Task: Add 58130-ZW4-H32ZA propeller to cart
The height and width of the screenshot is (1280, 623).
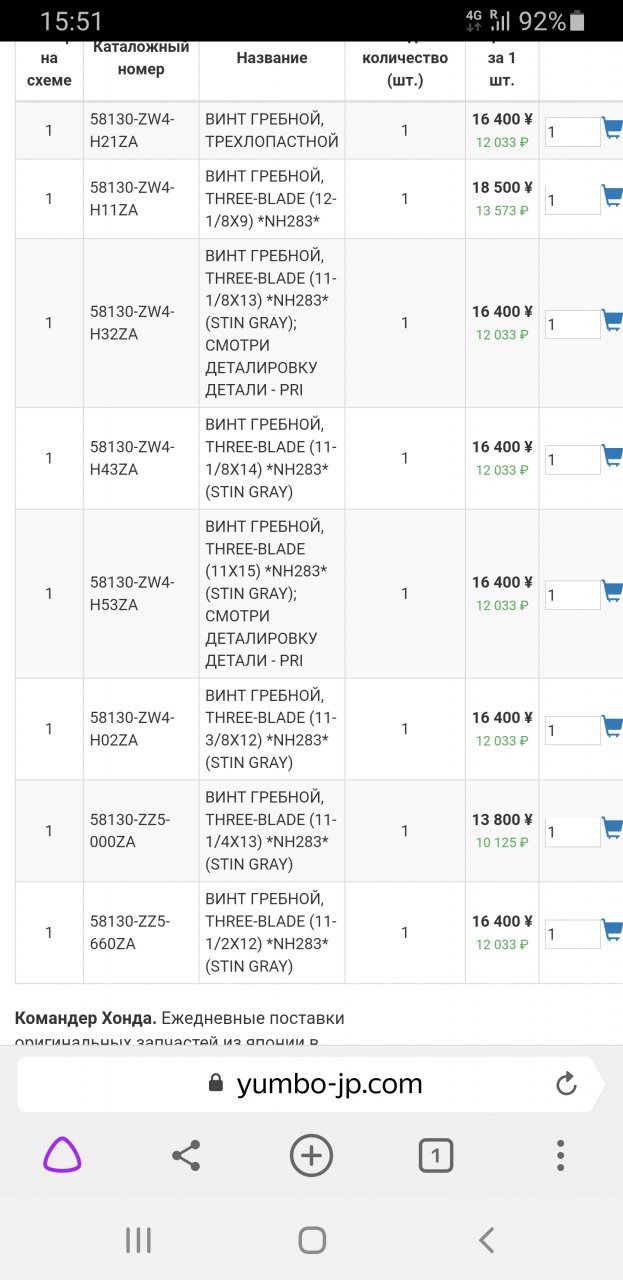Action: [x=612, y=323]
